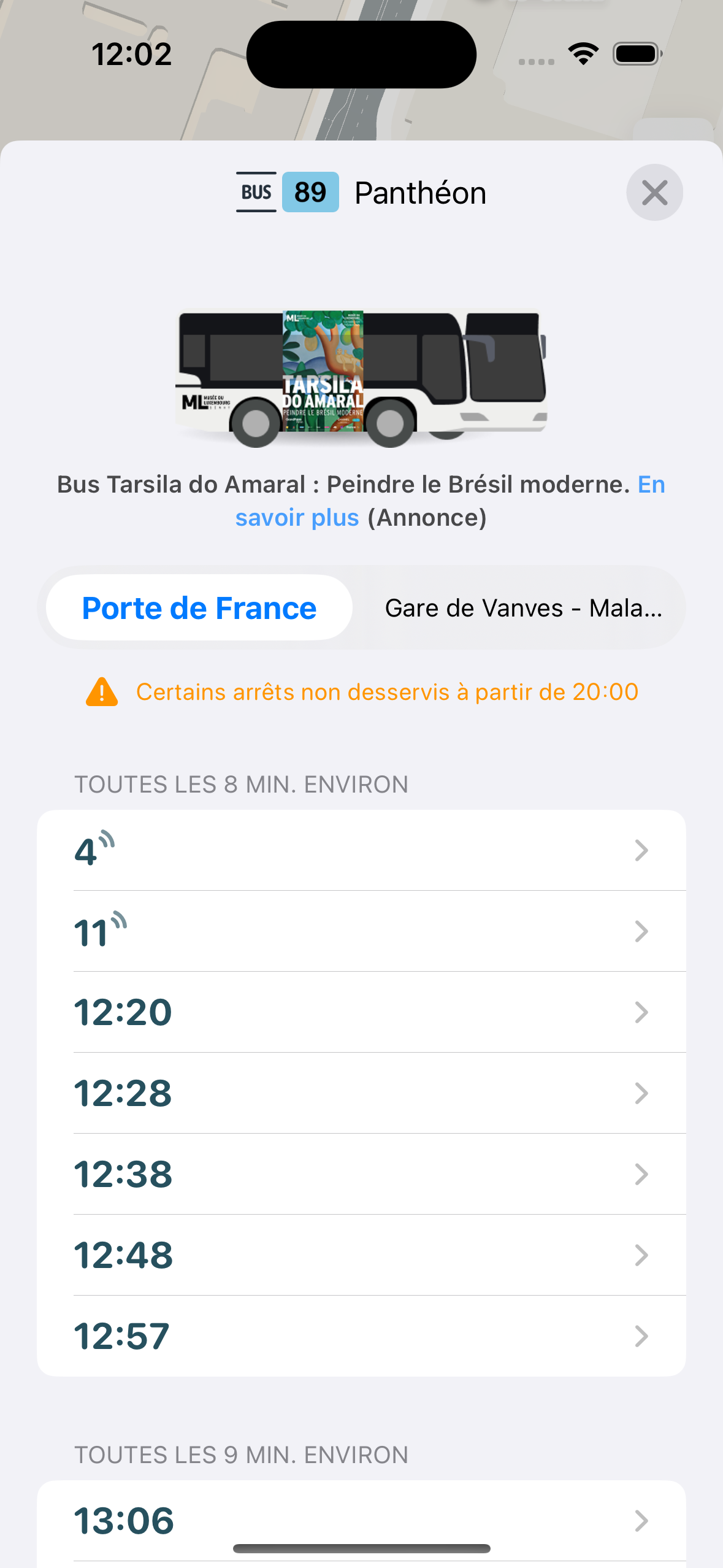This screenshot has width=723, height=1568.
Task: Open the 13:06 departure row
Action: point(361,1521)
